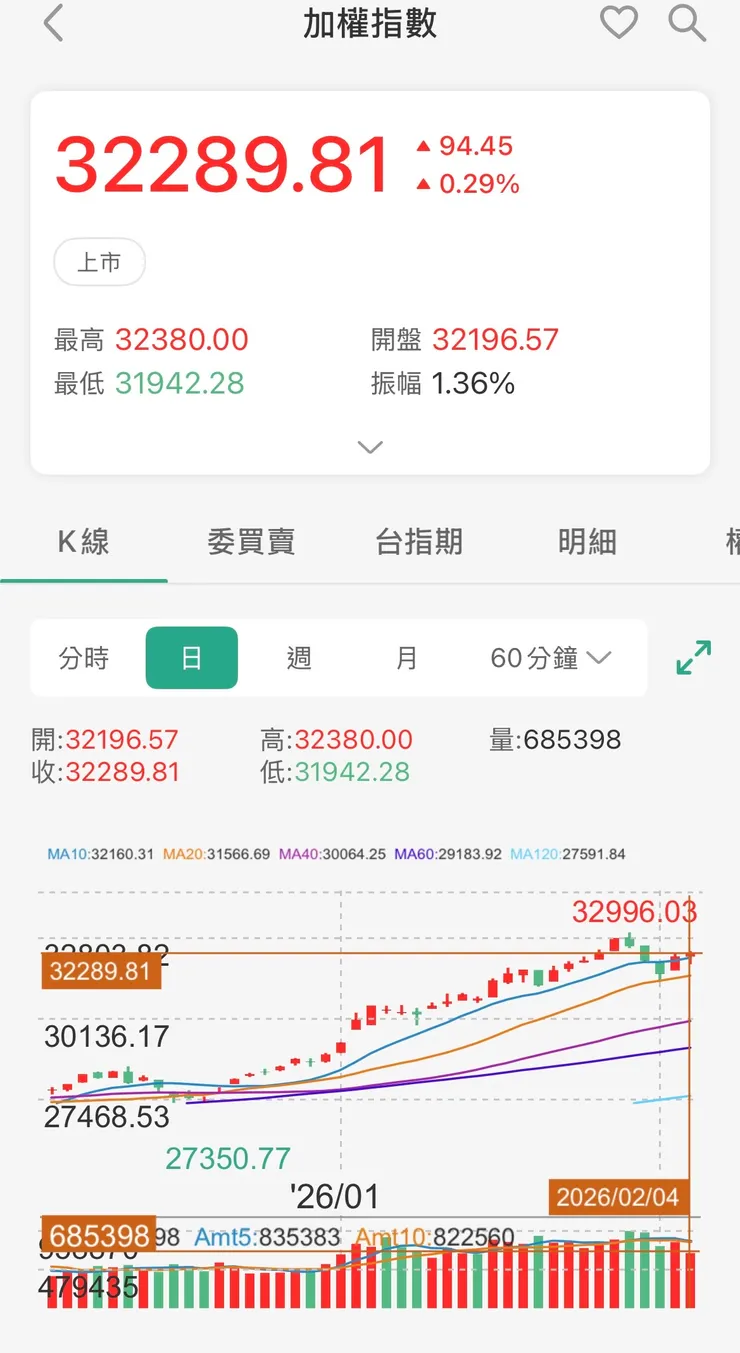Click the back arrow at top left

pyautogui.click(x=55, y=22)
